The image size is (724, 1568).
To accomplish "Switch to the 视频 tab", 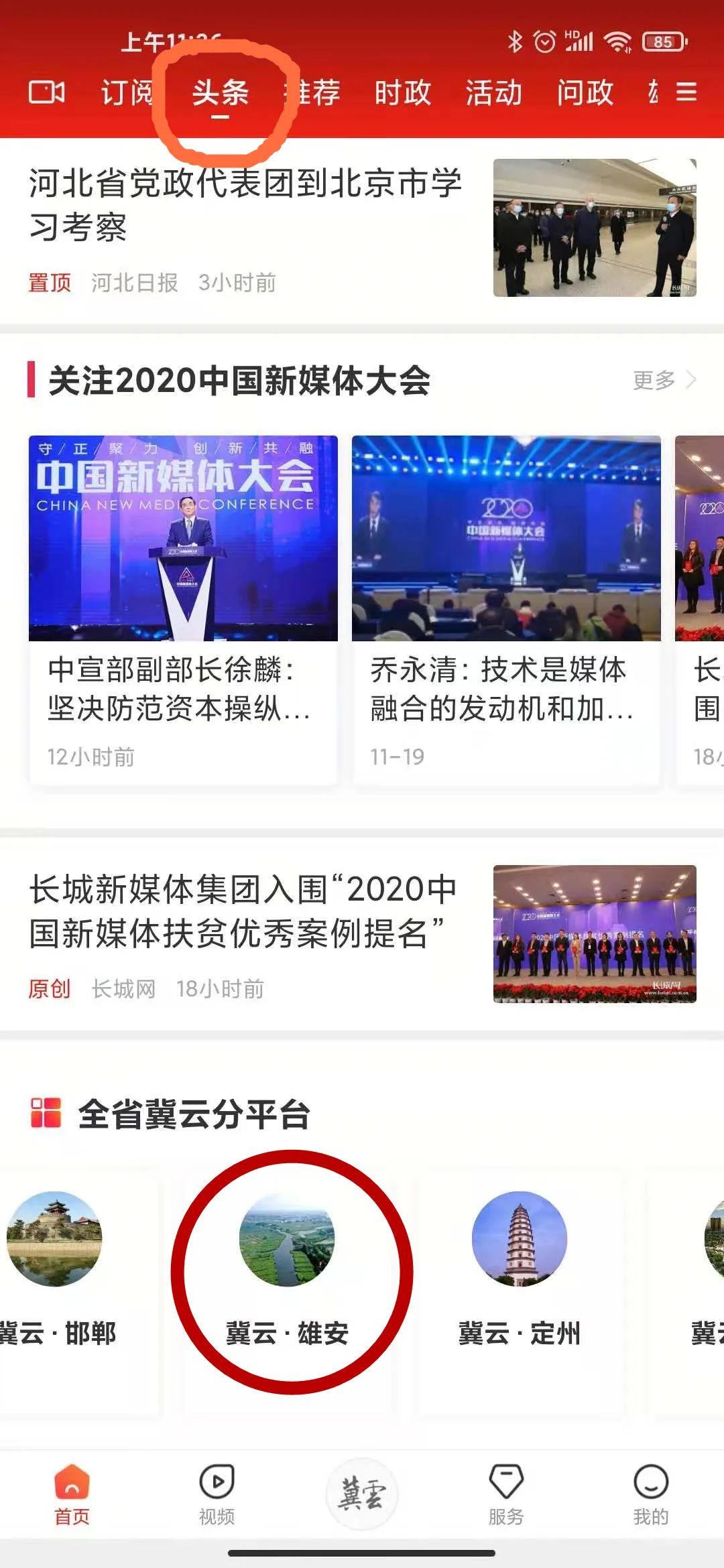I will pos(217,1494).
